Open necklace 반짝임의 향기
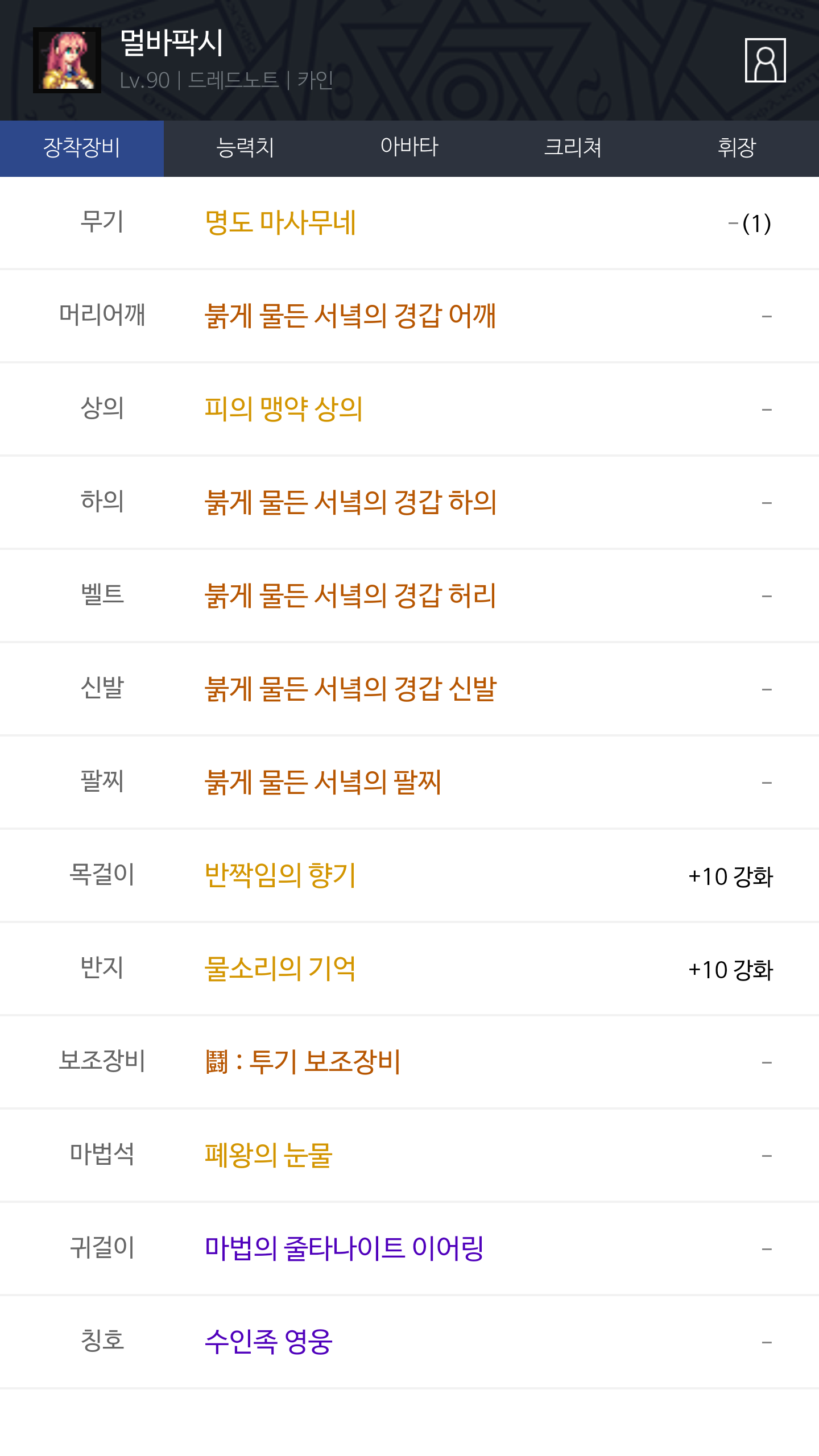Screen dimensions: 819x1456 coord(280,875)
